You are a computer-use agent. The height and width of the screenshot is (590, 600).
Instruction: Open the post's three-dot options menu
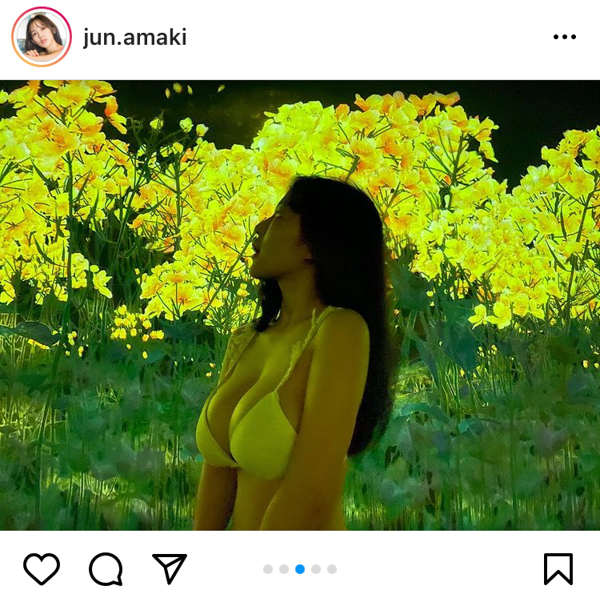click(564, 38)
